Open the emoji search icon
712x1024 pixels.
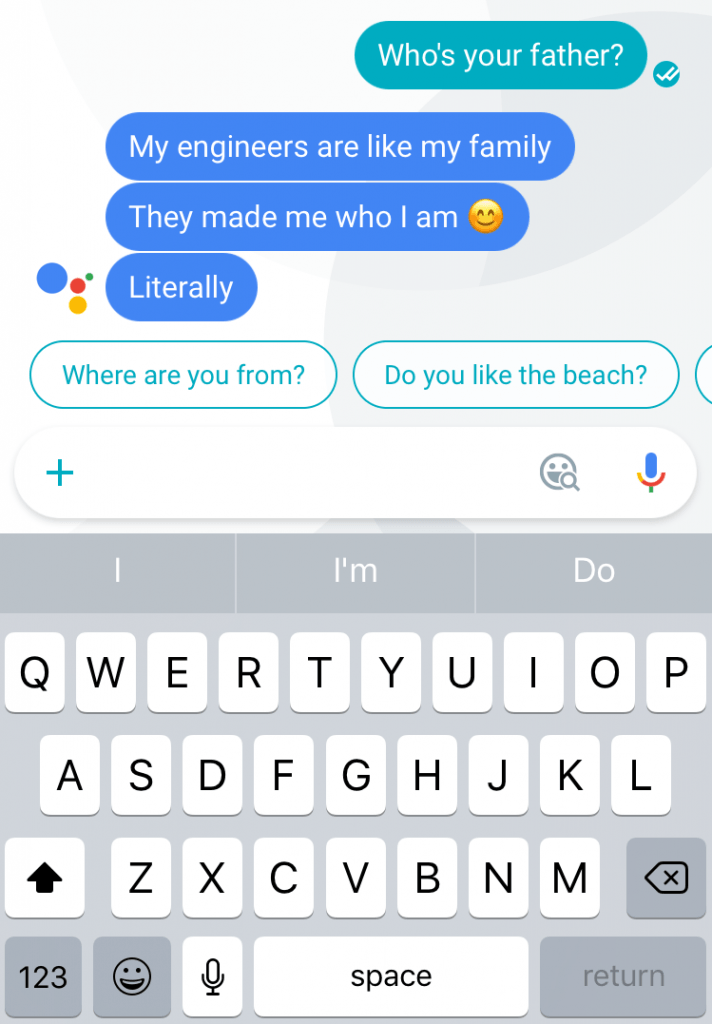[559, 472]
